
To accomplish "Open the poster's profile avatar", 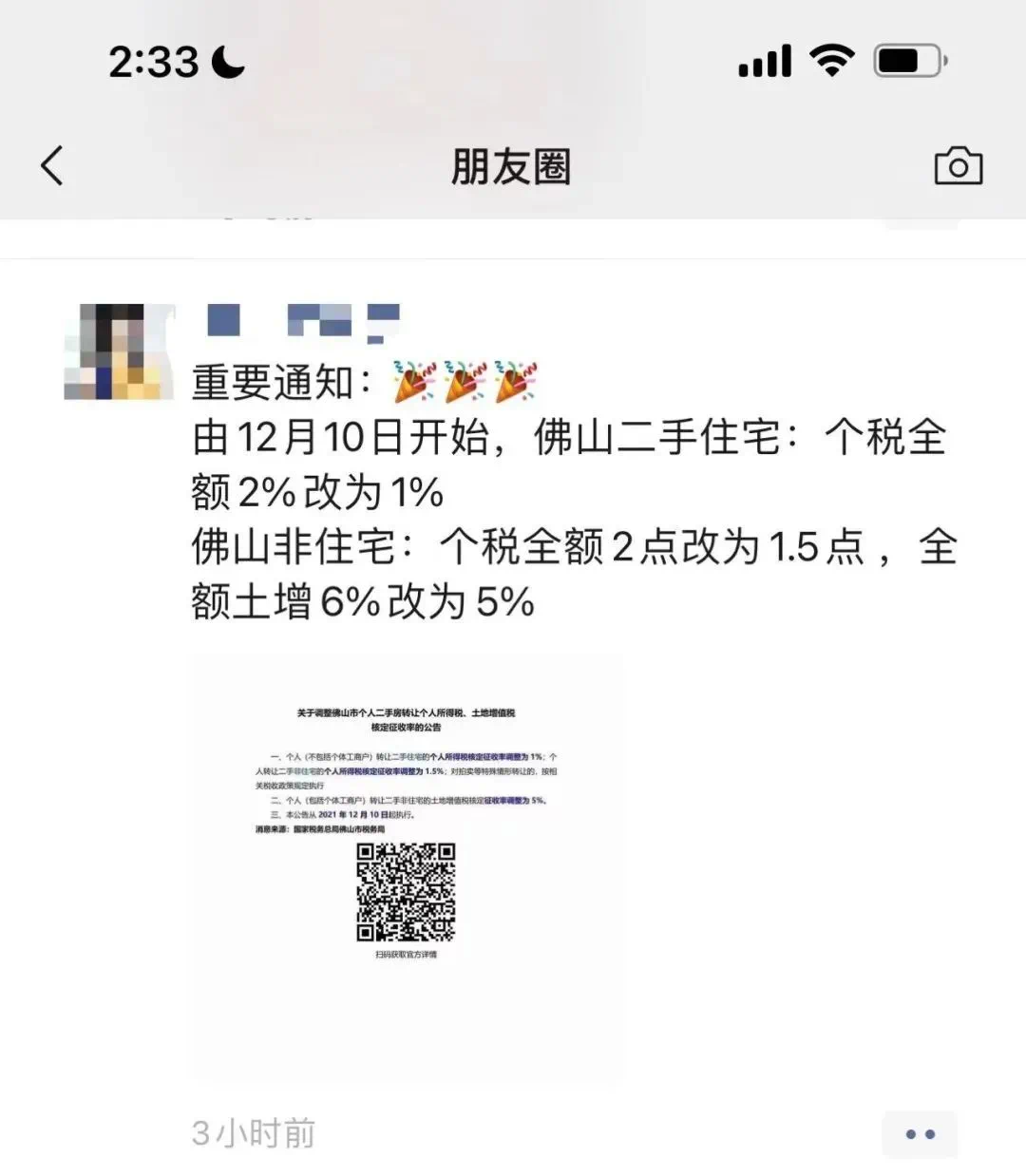I will coord(120,351).
